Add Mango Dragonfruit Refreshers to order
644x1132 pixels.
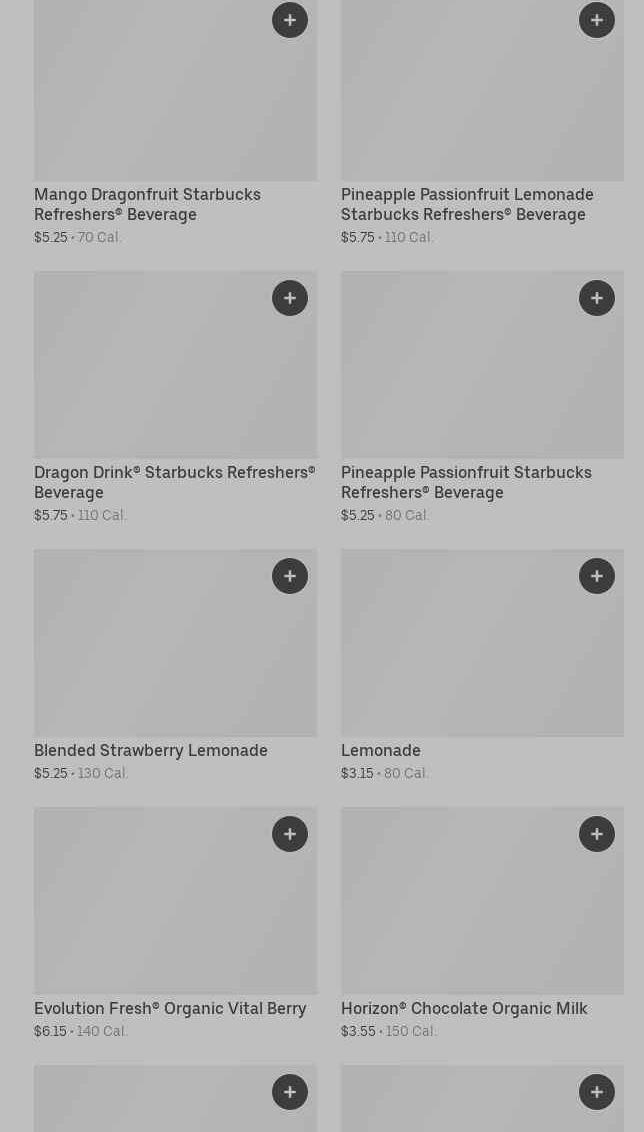point(290,20)
